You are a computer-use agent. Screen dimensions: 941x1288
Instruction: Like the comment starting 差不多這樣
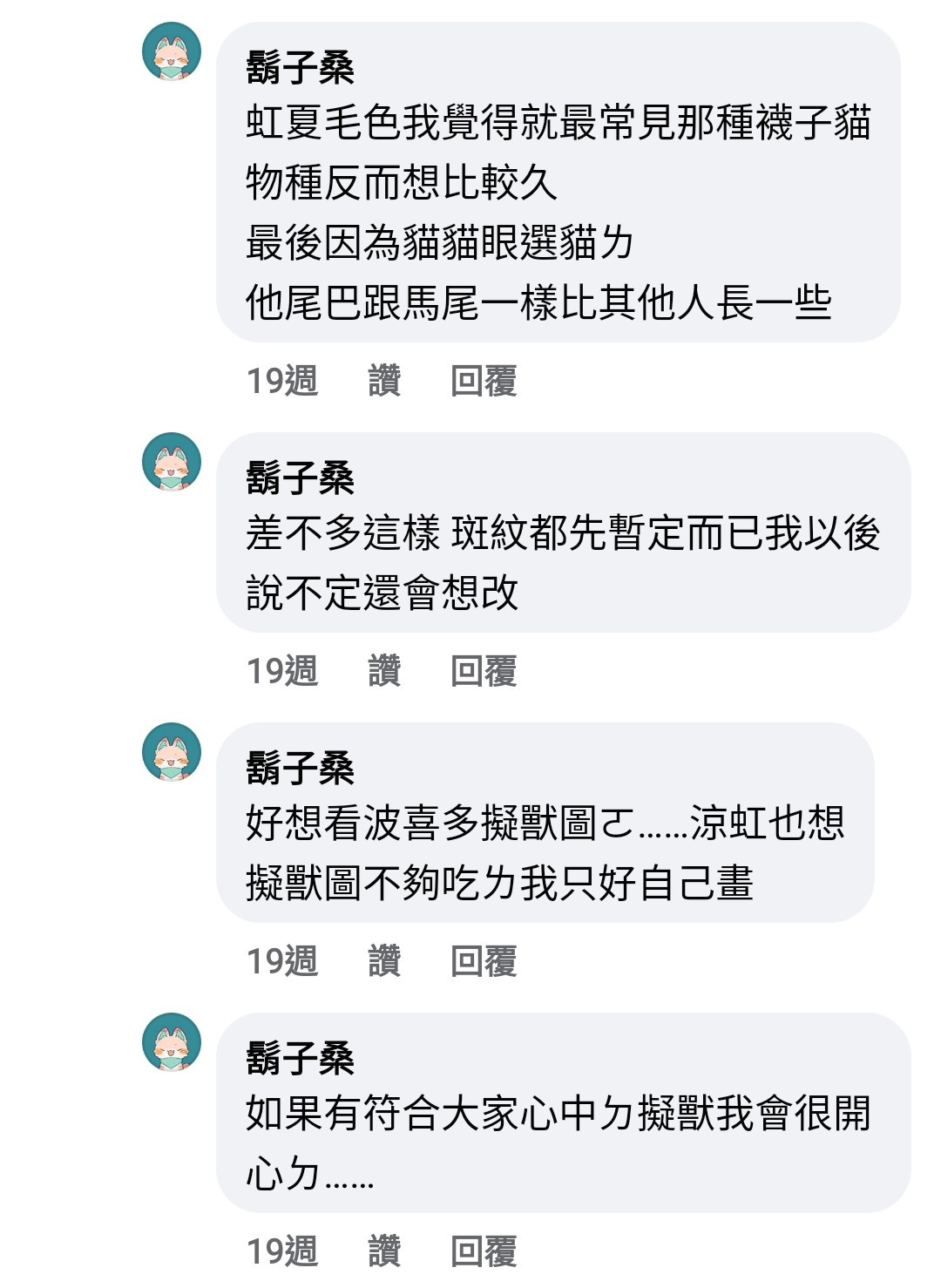384,671
